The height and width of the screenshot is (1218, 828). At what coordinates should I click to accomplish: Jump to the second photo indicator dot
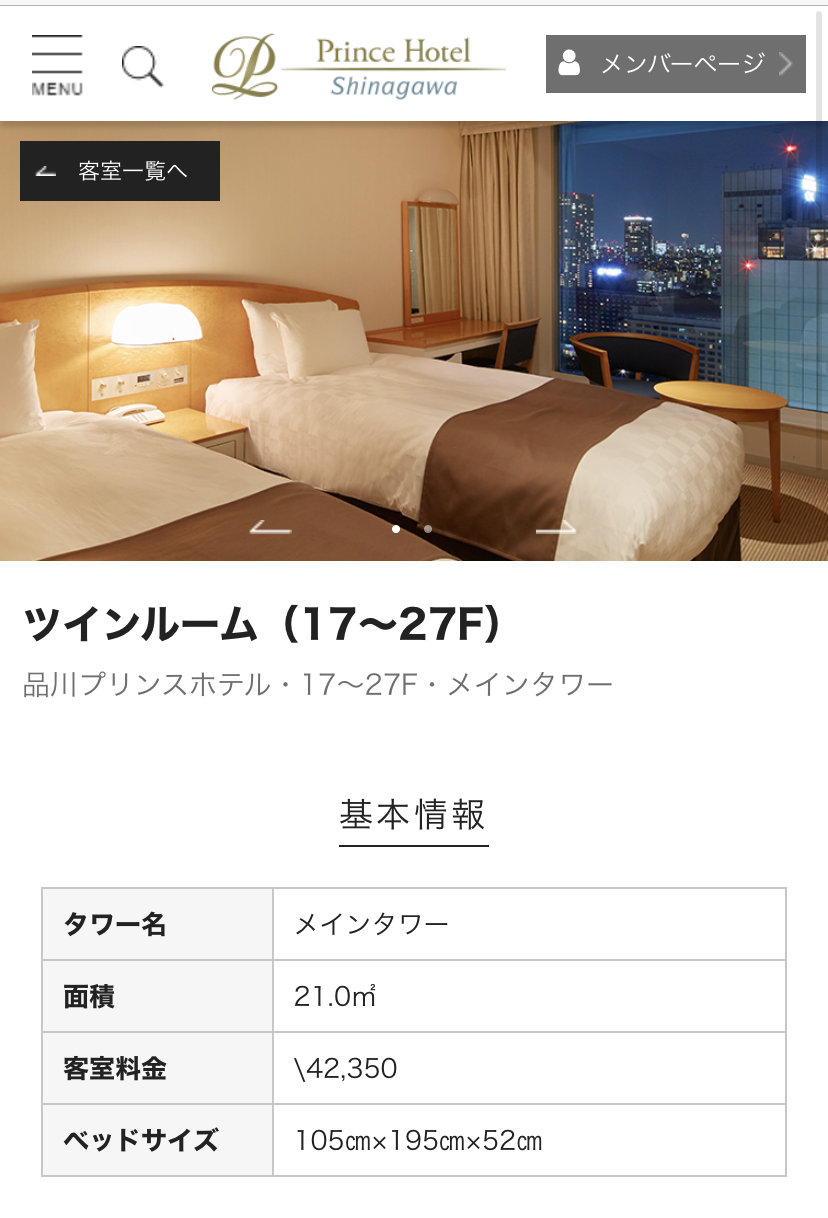(x=428, y=529)
